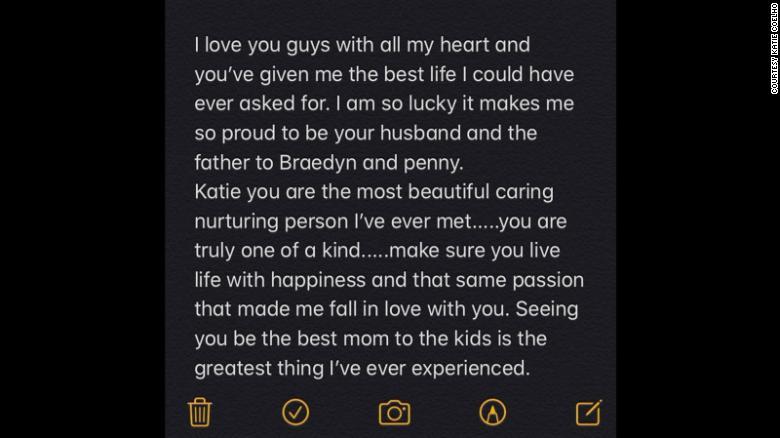The width and height of the screenshot is (780, 438).
Task: Open the camera to attach a photo
Action: coord(394,411)
